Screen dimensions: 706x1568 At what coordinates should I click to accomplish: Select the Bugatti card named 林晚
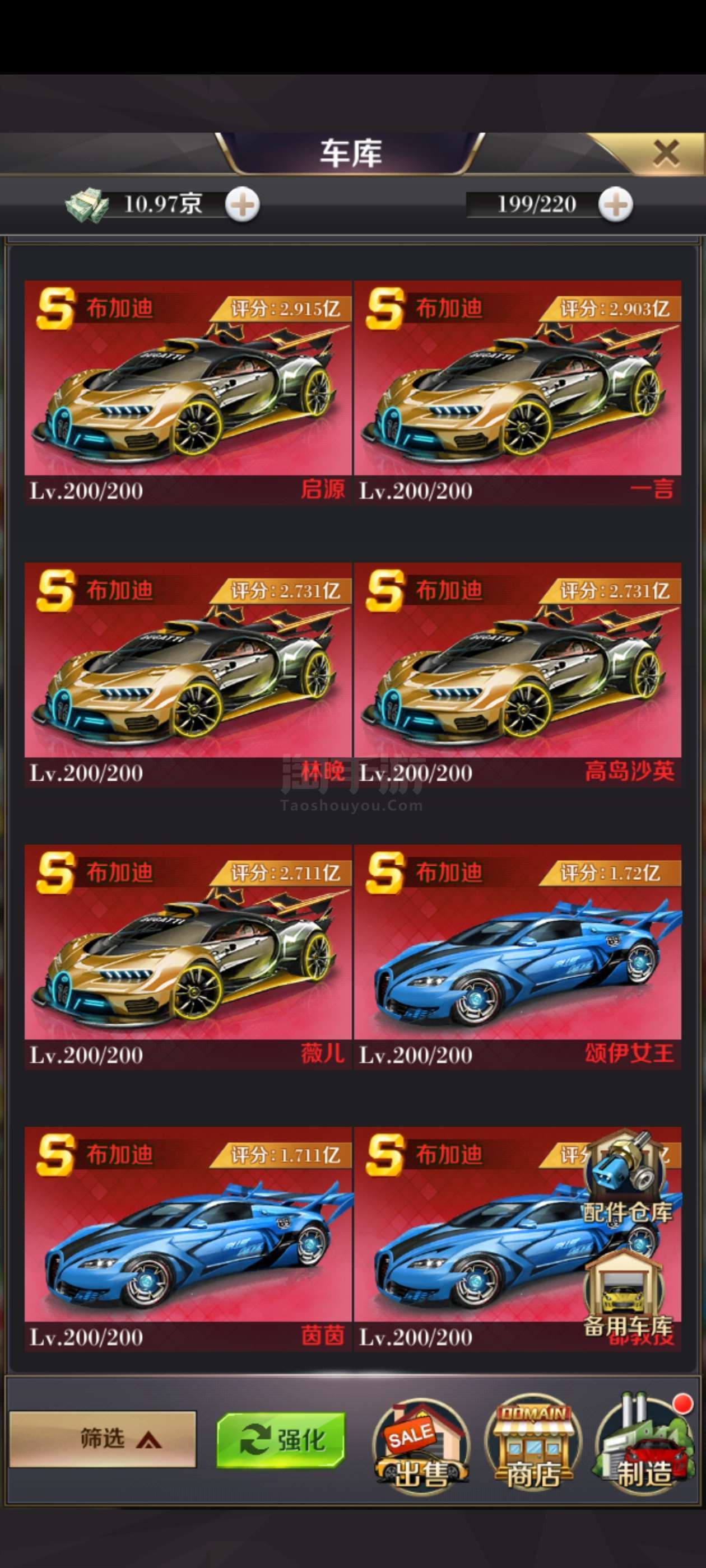188,674
